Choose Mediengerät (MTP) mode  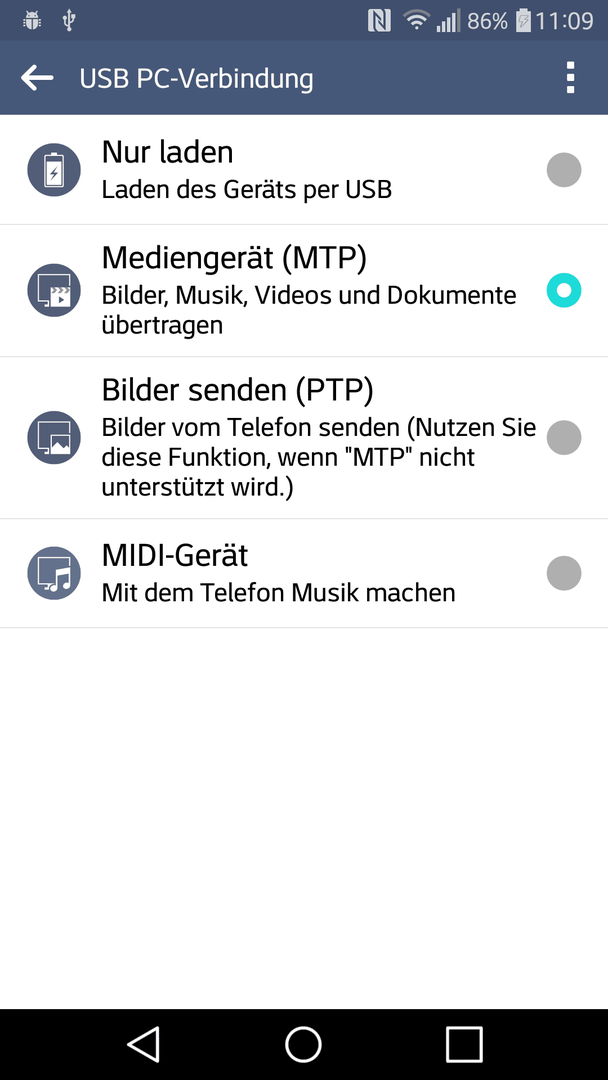click(304, 291)
